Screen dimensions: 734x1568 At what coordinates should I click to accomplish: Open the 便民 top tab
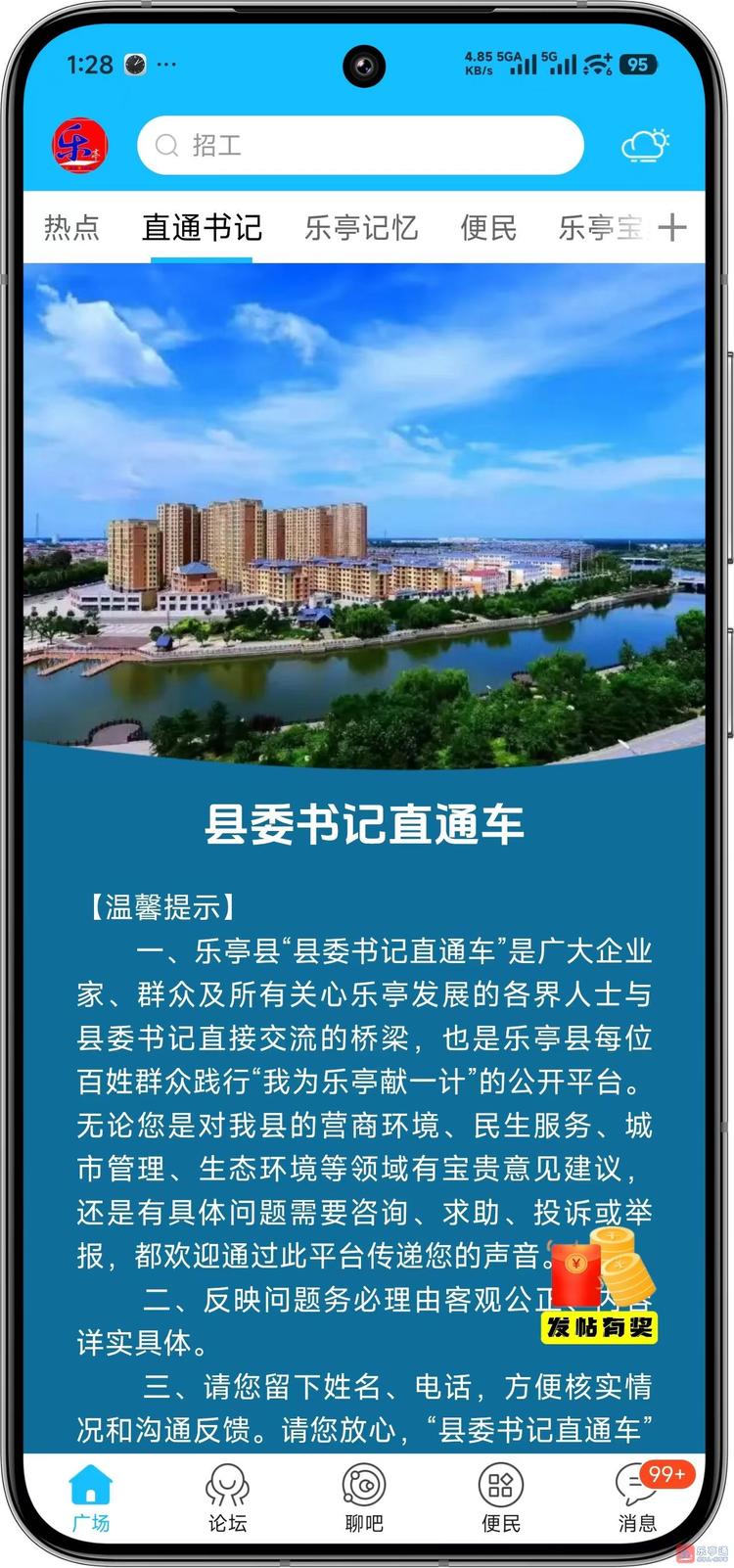[x=488, y=228]
